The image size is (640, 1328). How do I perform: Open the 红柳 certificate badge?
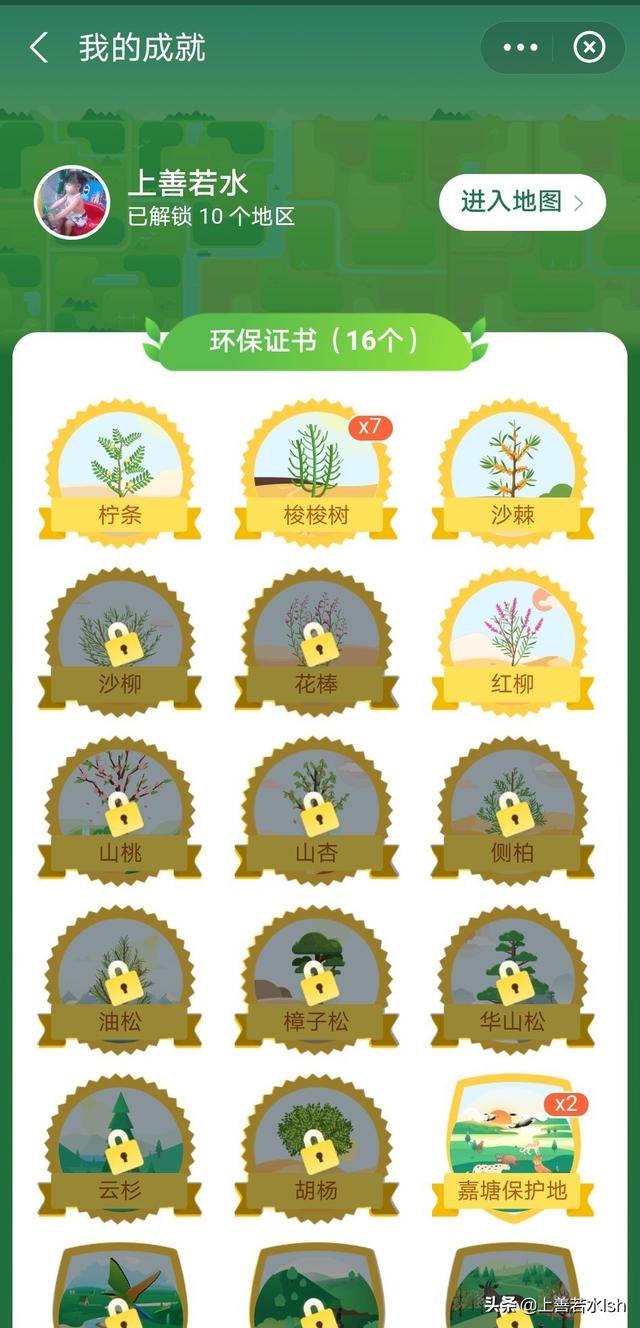pos(513,642)
